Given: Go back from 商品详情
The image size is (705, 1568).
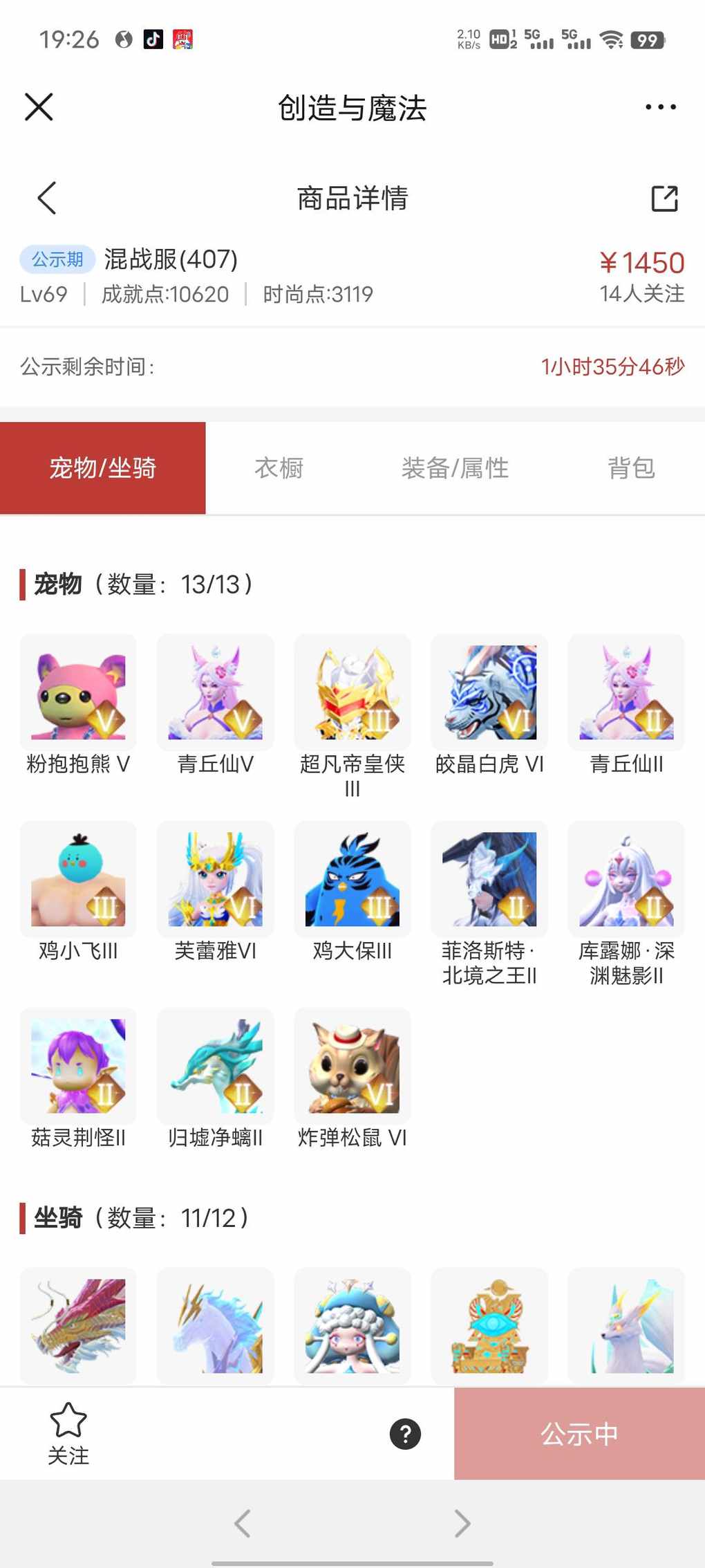Looking at the screenshot, I should pyautogui.click(x=46, y=199).
